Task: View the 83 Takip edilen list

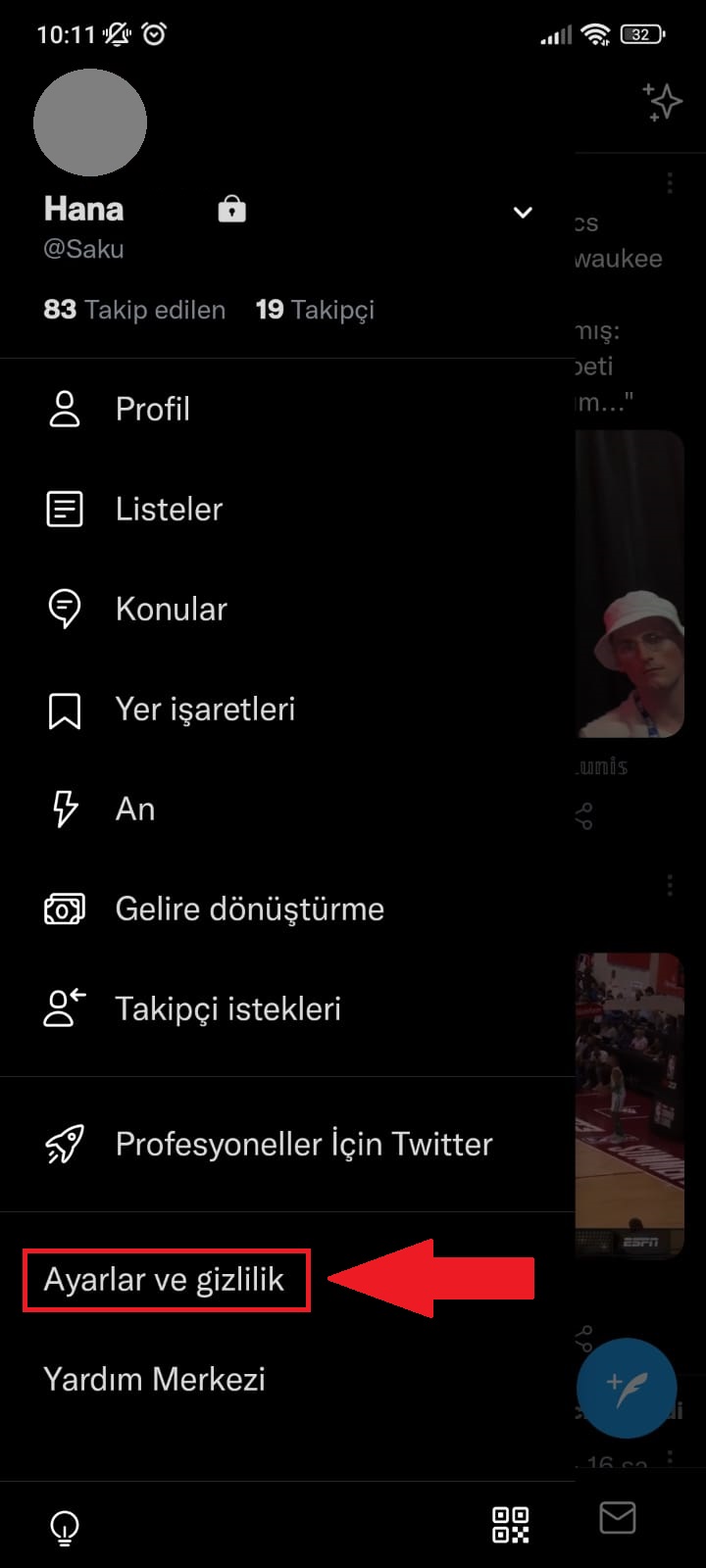Action: pyautogui.click(x=134, y=310)
